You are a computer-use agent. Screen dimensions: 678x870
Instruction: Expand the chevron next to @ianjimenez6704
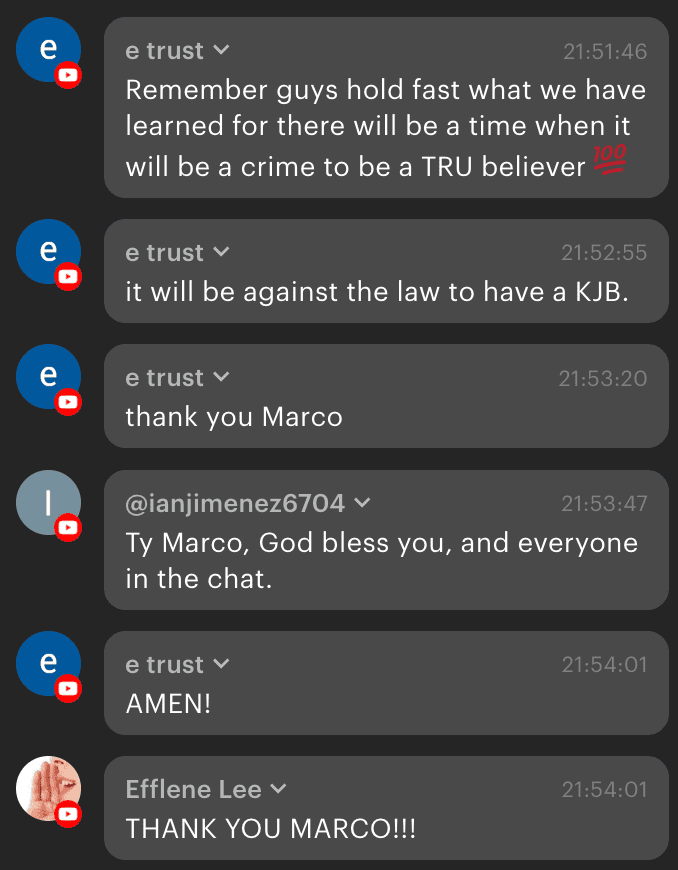tap(363, 503)
